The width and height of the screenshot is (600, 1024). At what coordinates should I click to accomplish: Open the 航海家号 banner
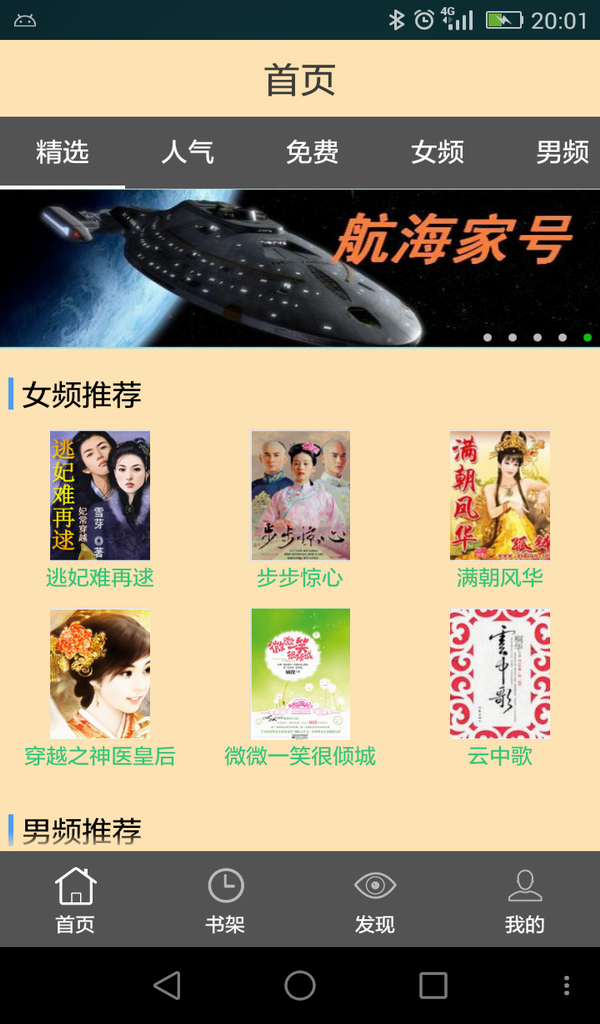tap(300, 268)
